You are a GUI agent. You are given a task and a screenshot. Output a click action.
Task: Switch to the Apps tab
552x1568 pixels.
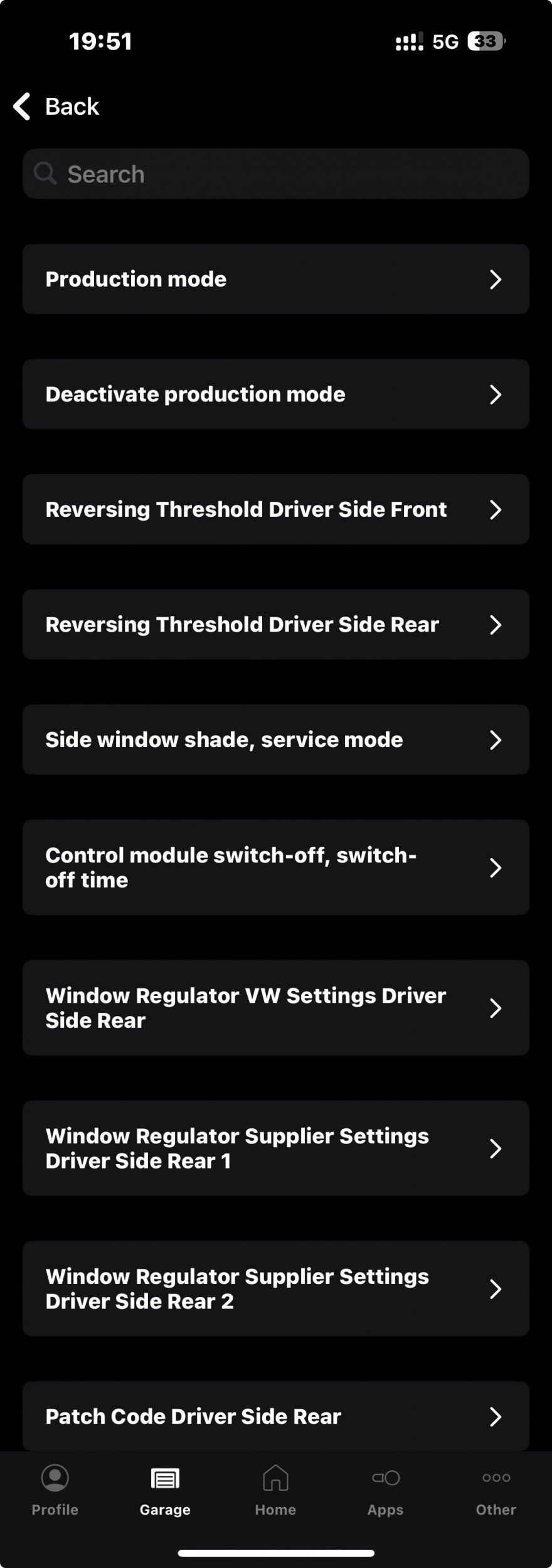tap(386, 1490)
